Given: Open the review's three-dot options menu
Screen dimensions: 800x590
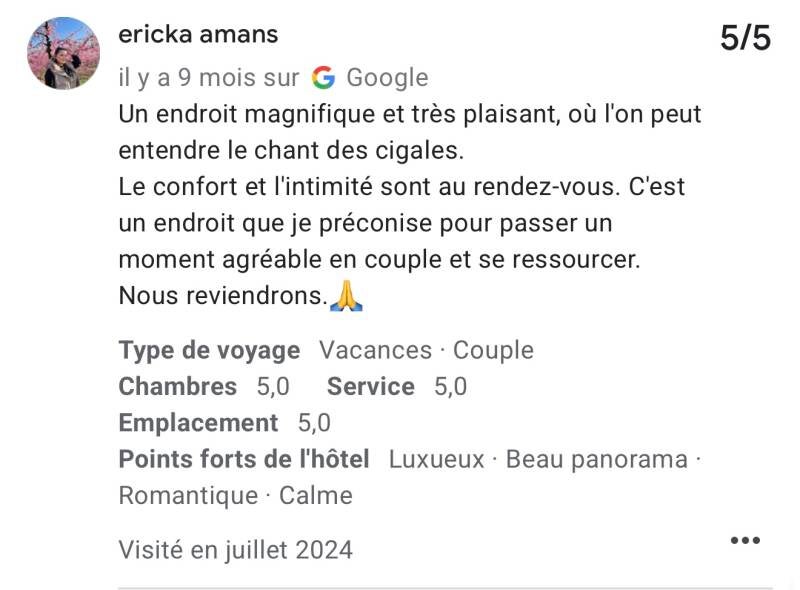Looking at the screenshot, I should click(745, 541).
